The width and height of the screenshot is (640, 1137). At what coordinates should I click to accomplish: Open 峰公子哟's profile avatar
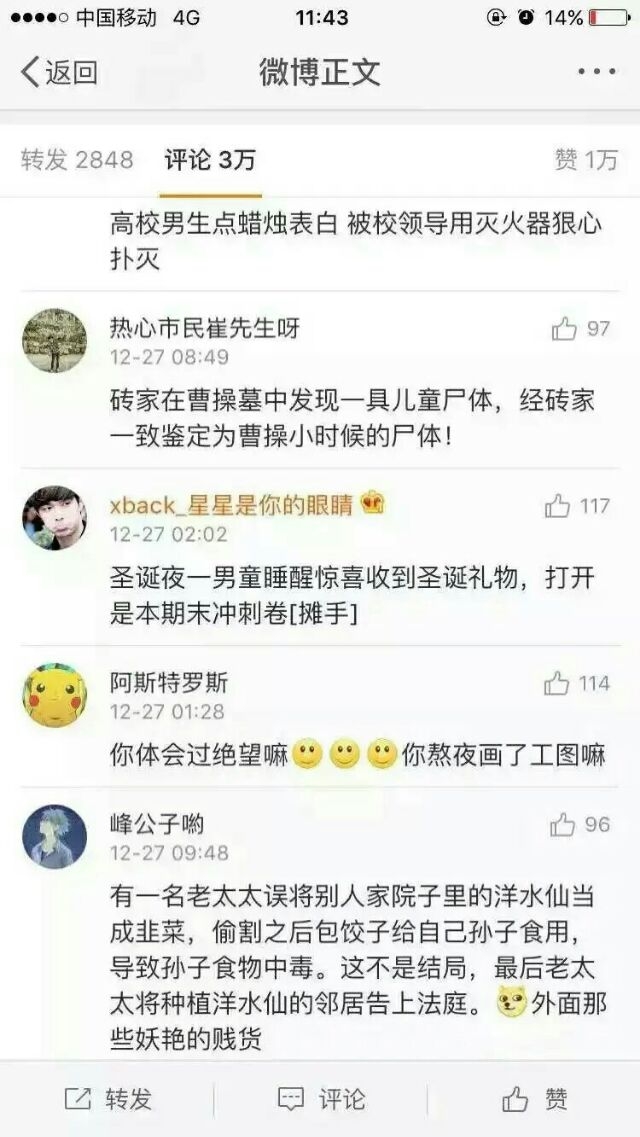click(x=54, y=836)
